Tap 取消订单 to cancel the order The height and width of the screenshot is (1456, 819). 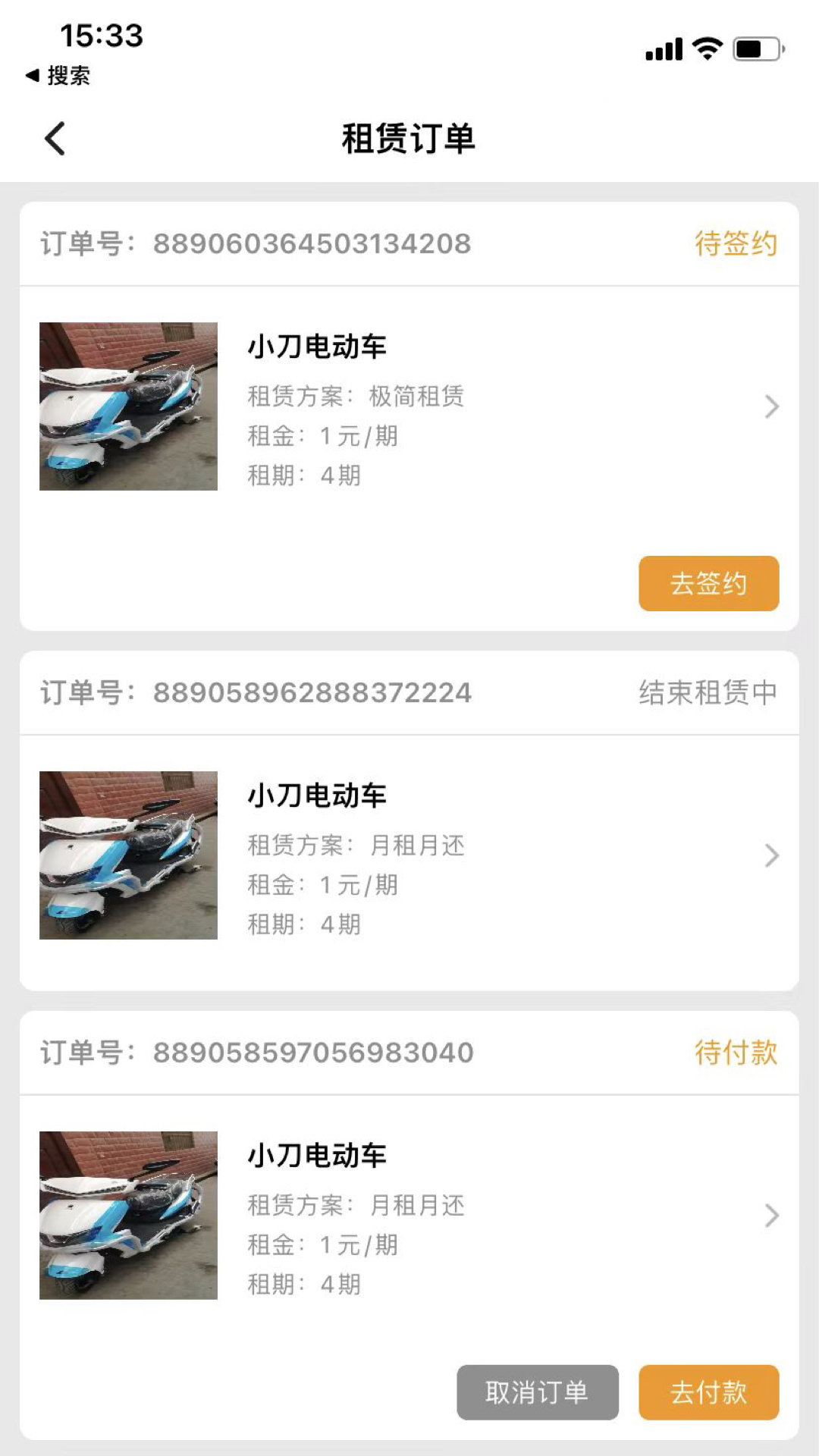(538, 1392)
